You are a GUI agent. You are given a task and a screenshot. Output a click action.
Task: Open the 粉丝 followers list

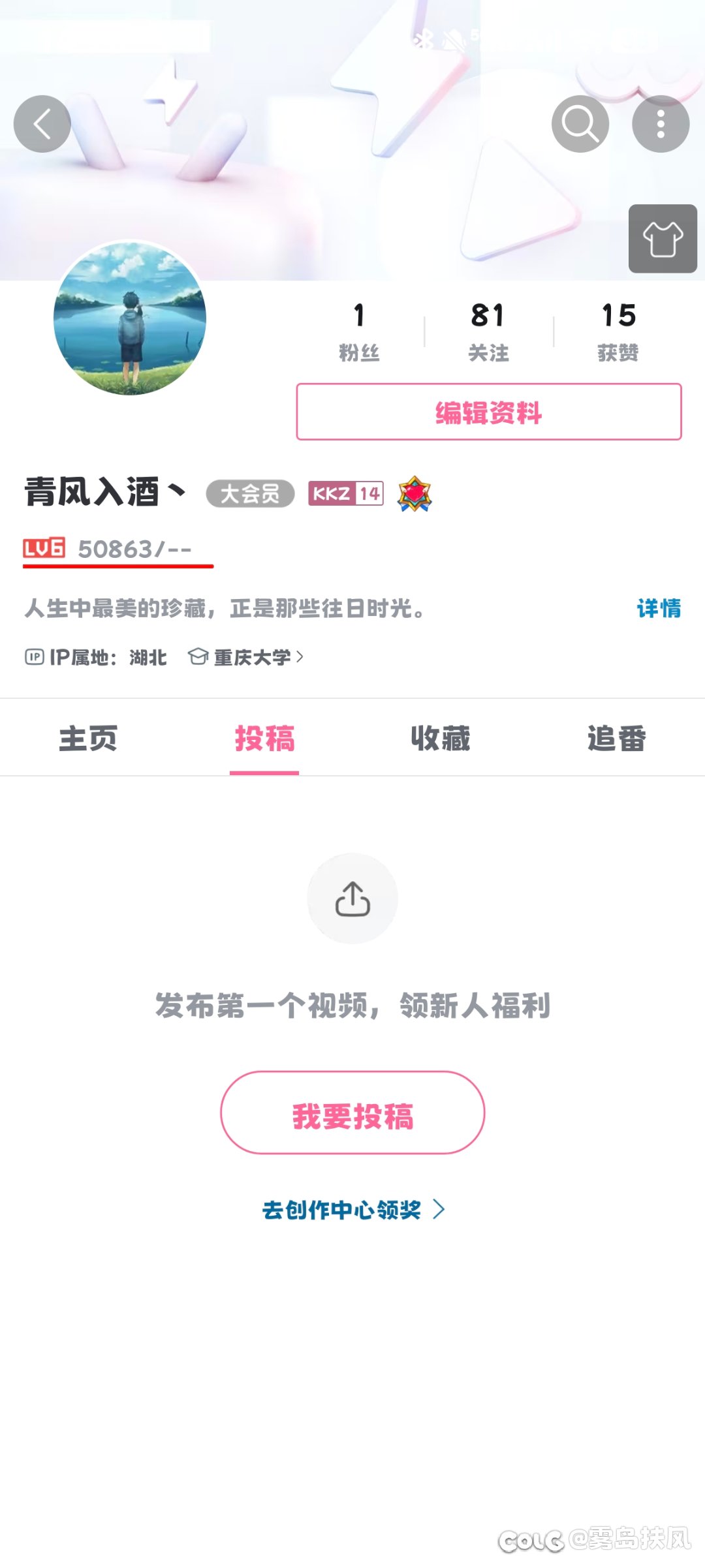359,331
